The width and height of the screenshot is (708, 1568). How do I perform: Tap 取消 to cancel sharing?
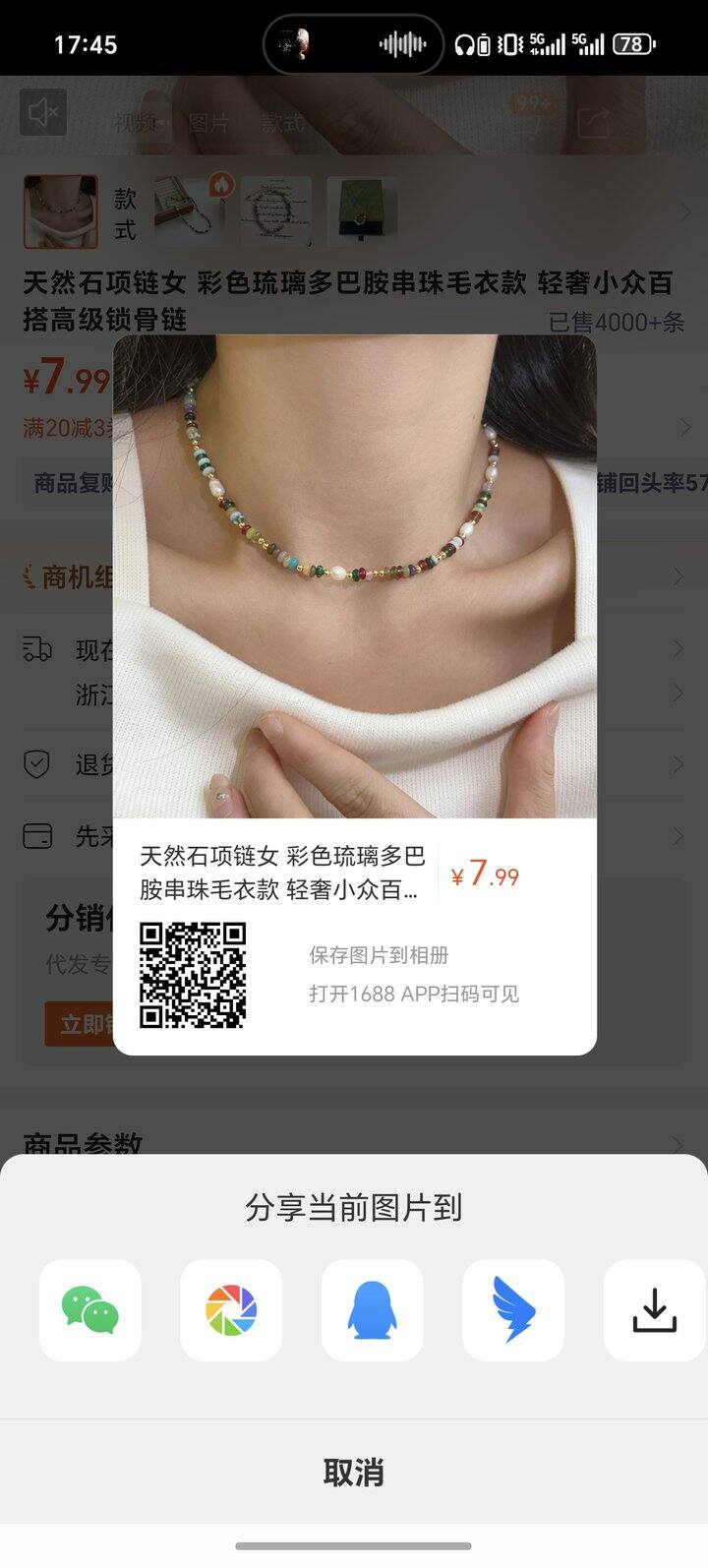[x=354, y=1472]
